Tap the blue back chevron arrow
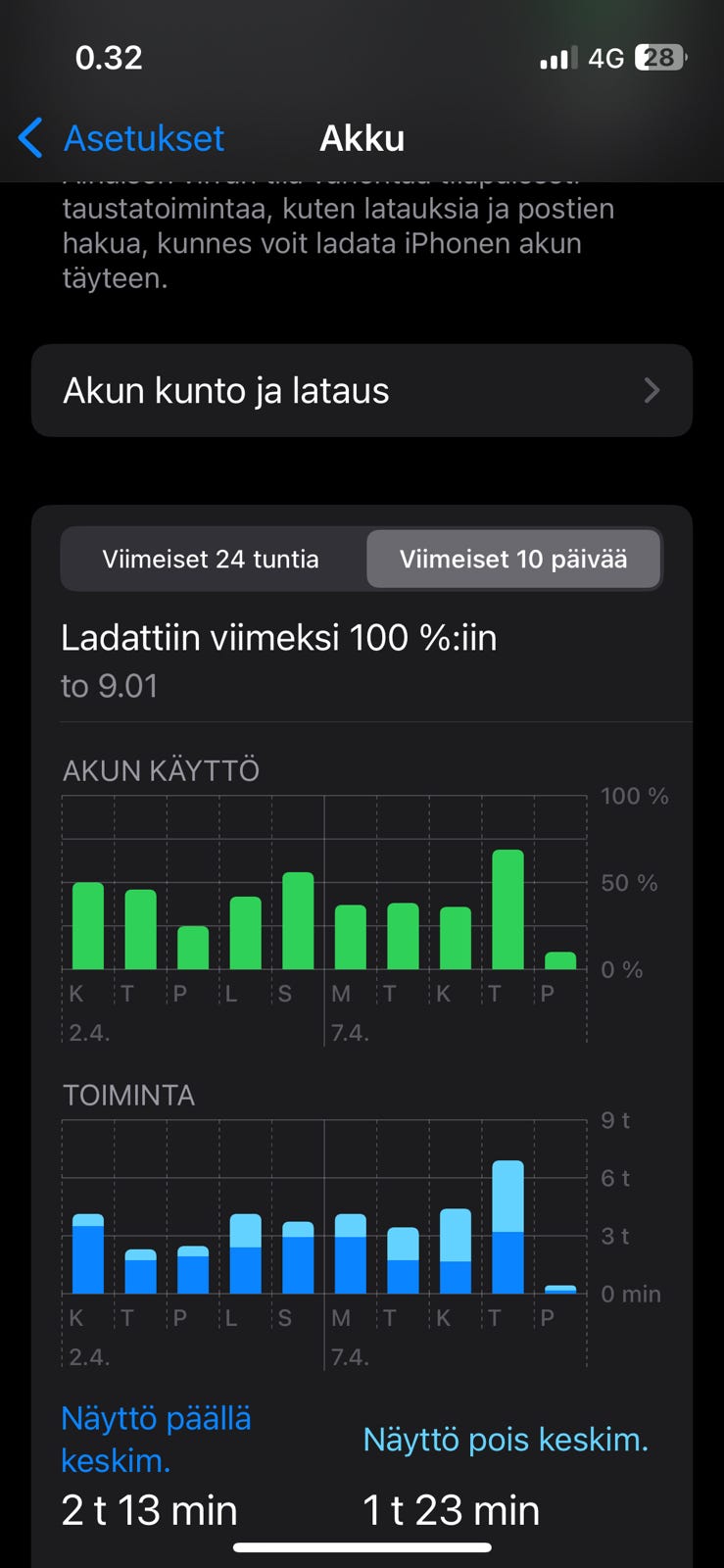 [29, 138]
